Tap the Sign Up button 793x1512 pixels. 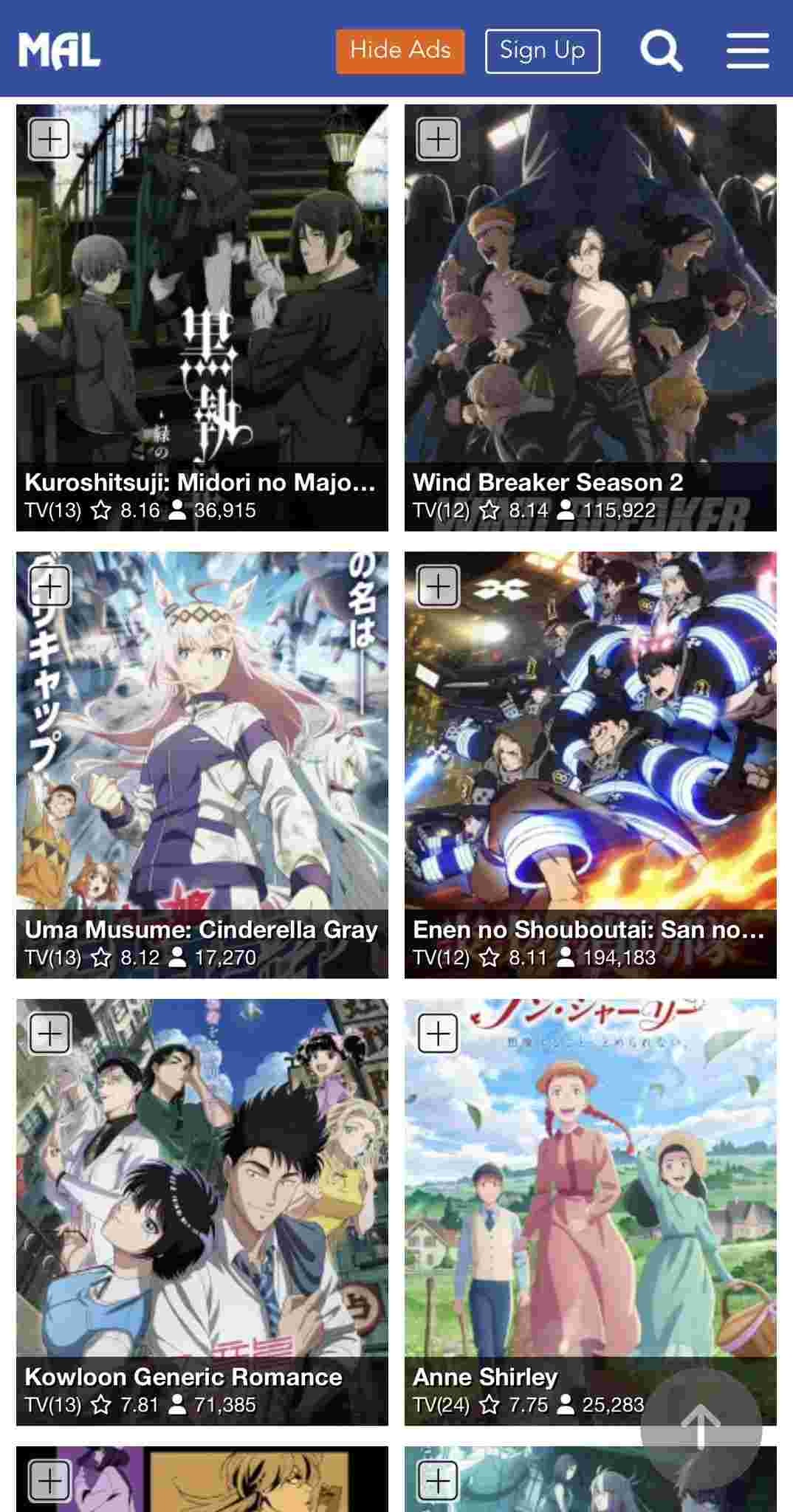click(x=543, y=51)
